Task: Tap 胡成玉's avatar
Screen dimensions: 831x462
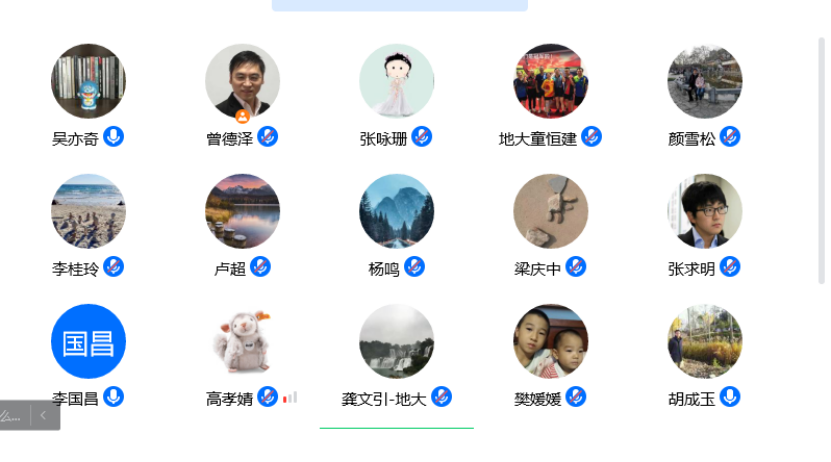Action: pyautogui.click(x=704, y=341)
